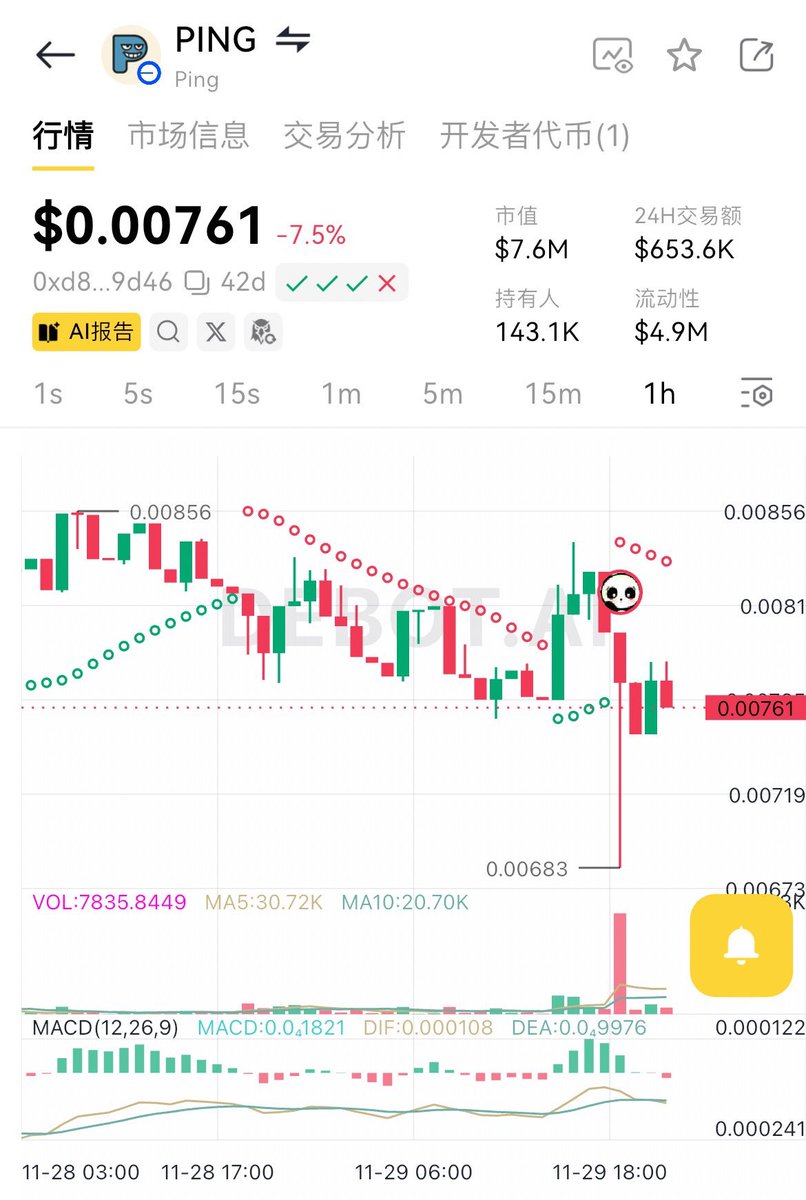
Task: Select the 1s chart interval
Action: 48,394
